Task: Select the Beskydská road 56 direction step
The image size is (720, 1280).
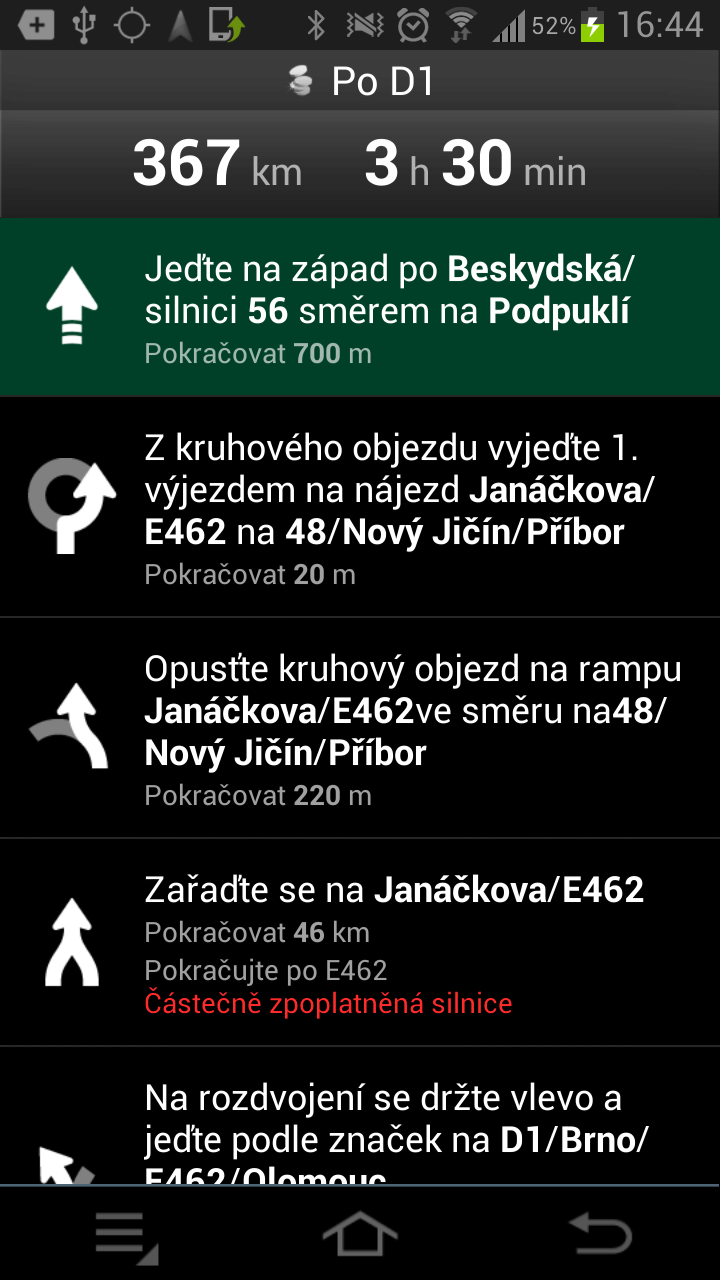Action: click(360, 307)
